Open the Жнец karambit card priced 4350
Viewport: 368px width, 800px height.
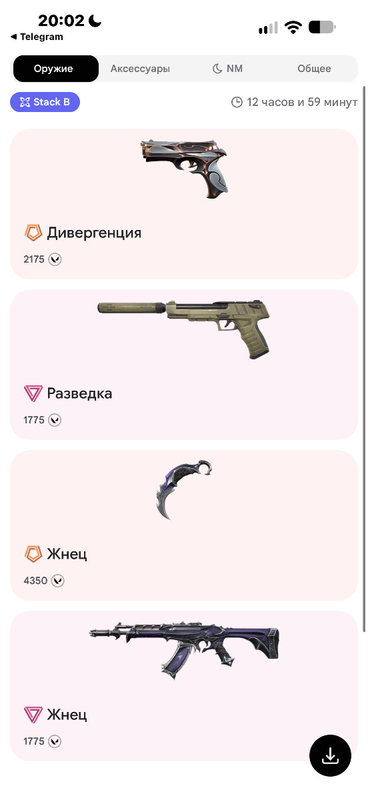184,526
